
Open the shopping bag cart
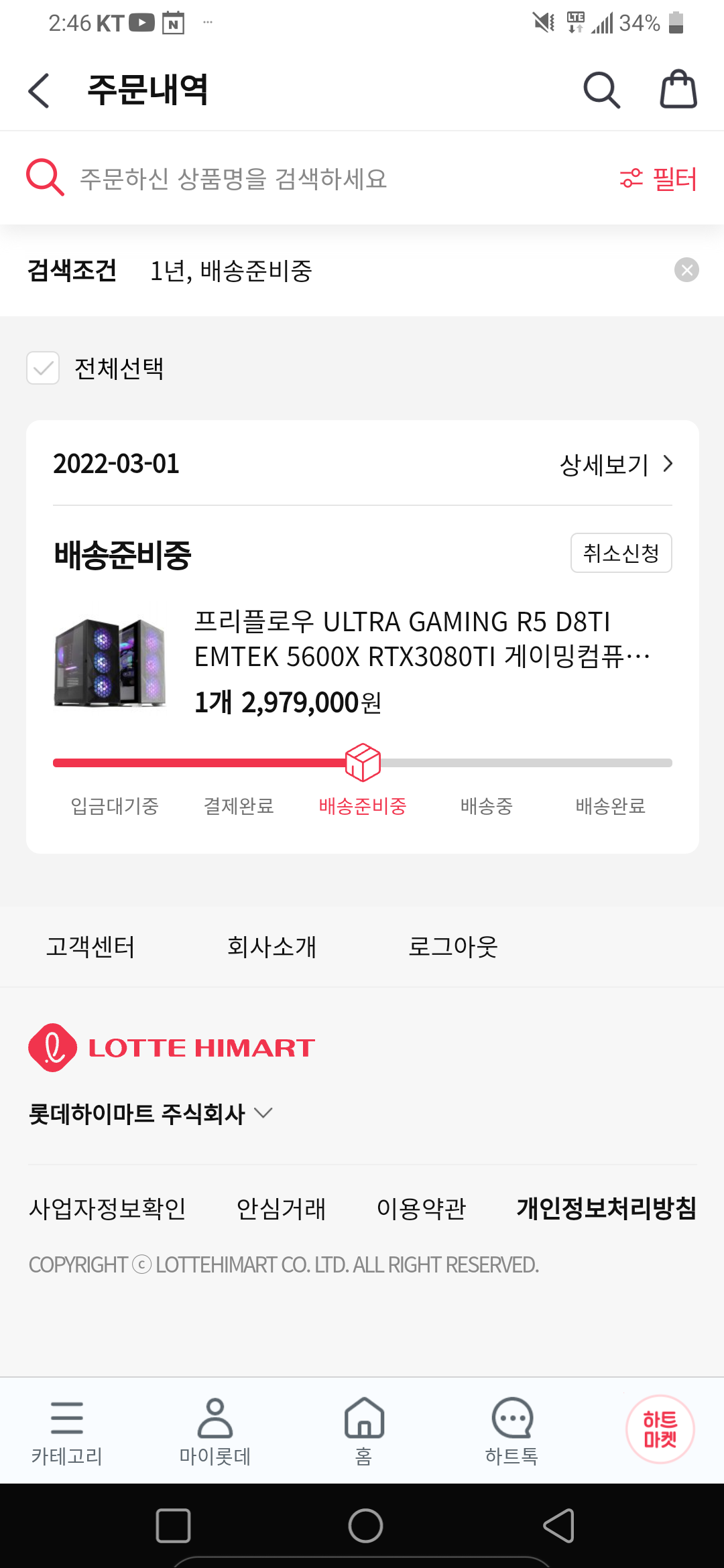678,90
